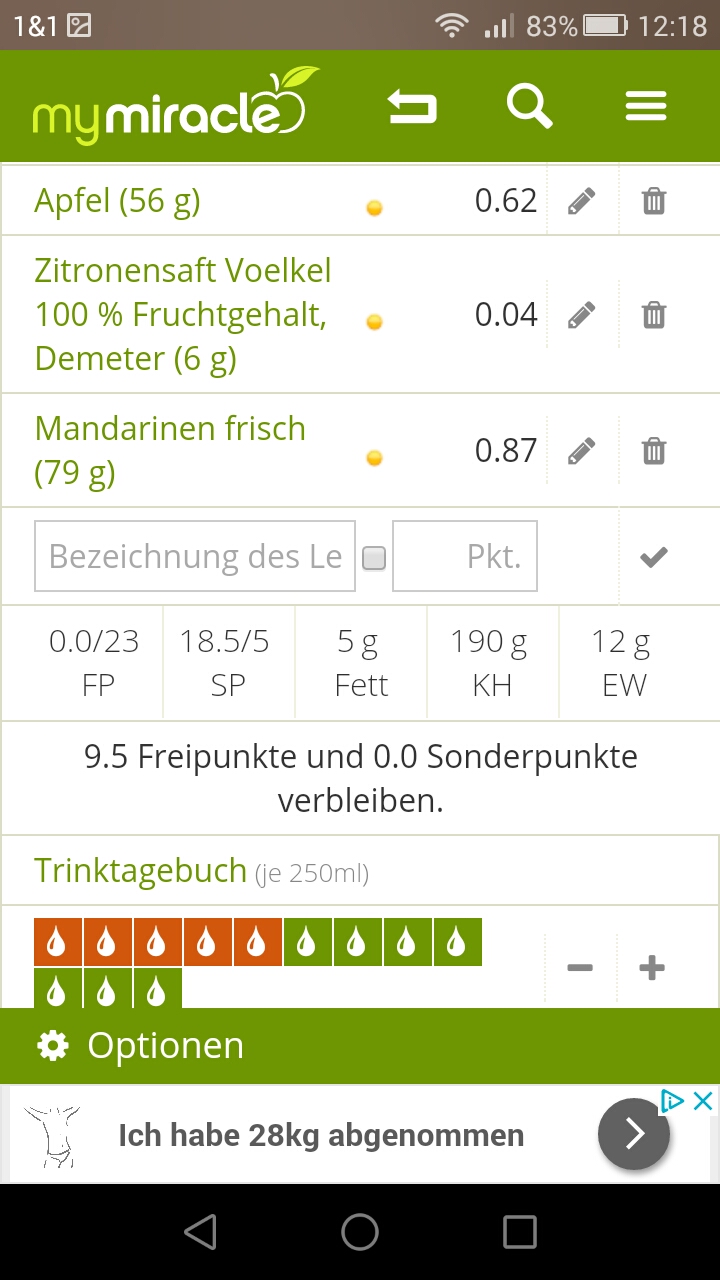Image resolution: width=720 pixels, height=1280 pixels.
Task: Confirm new food with the checkmark
Action: (654, 557)
